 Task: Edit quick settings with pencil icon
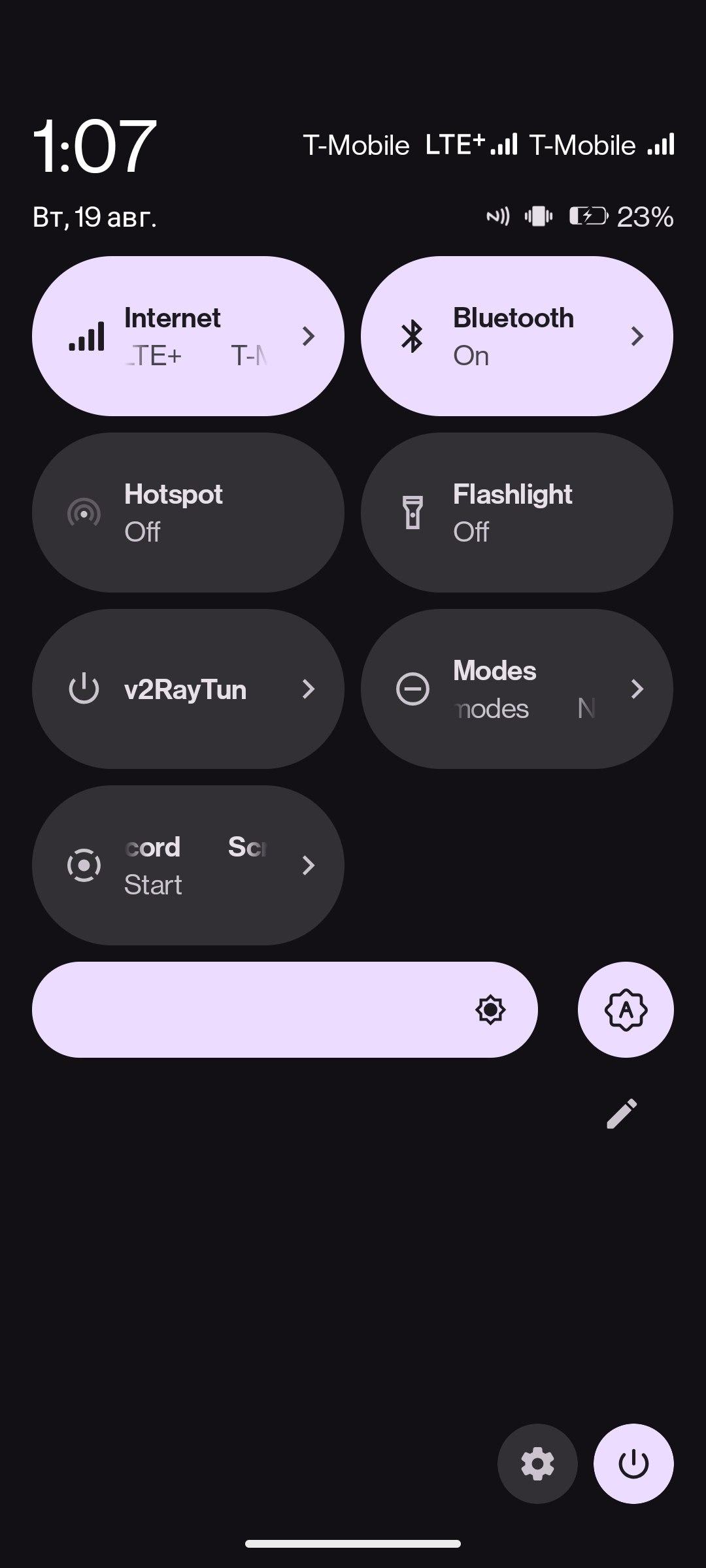pos(621,1113)
